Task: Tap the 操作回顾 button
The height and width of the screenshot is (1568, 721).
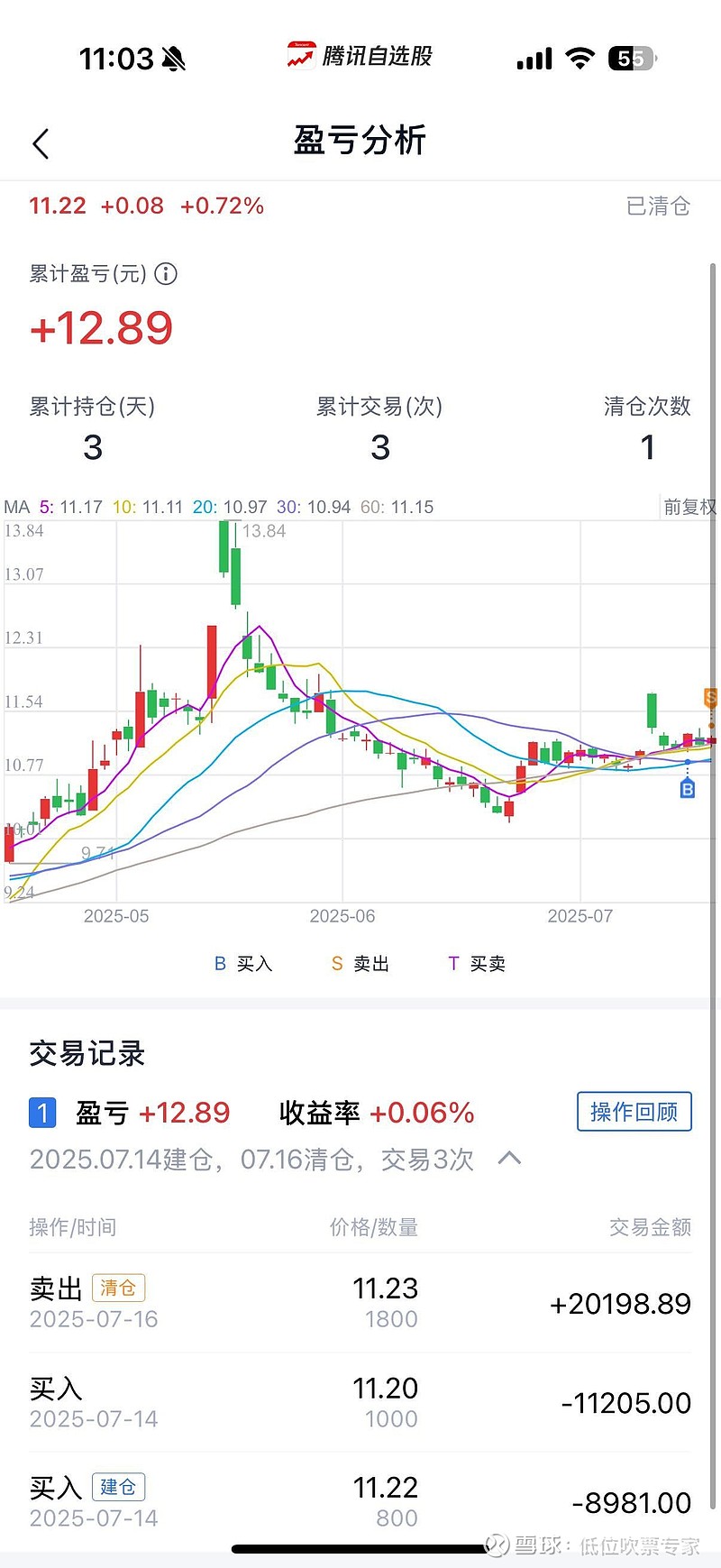Action: pyautogui.click(x=634, y=1112)
